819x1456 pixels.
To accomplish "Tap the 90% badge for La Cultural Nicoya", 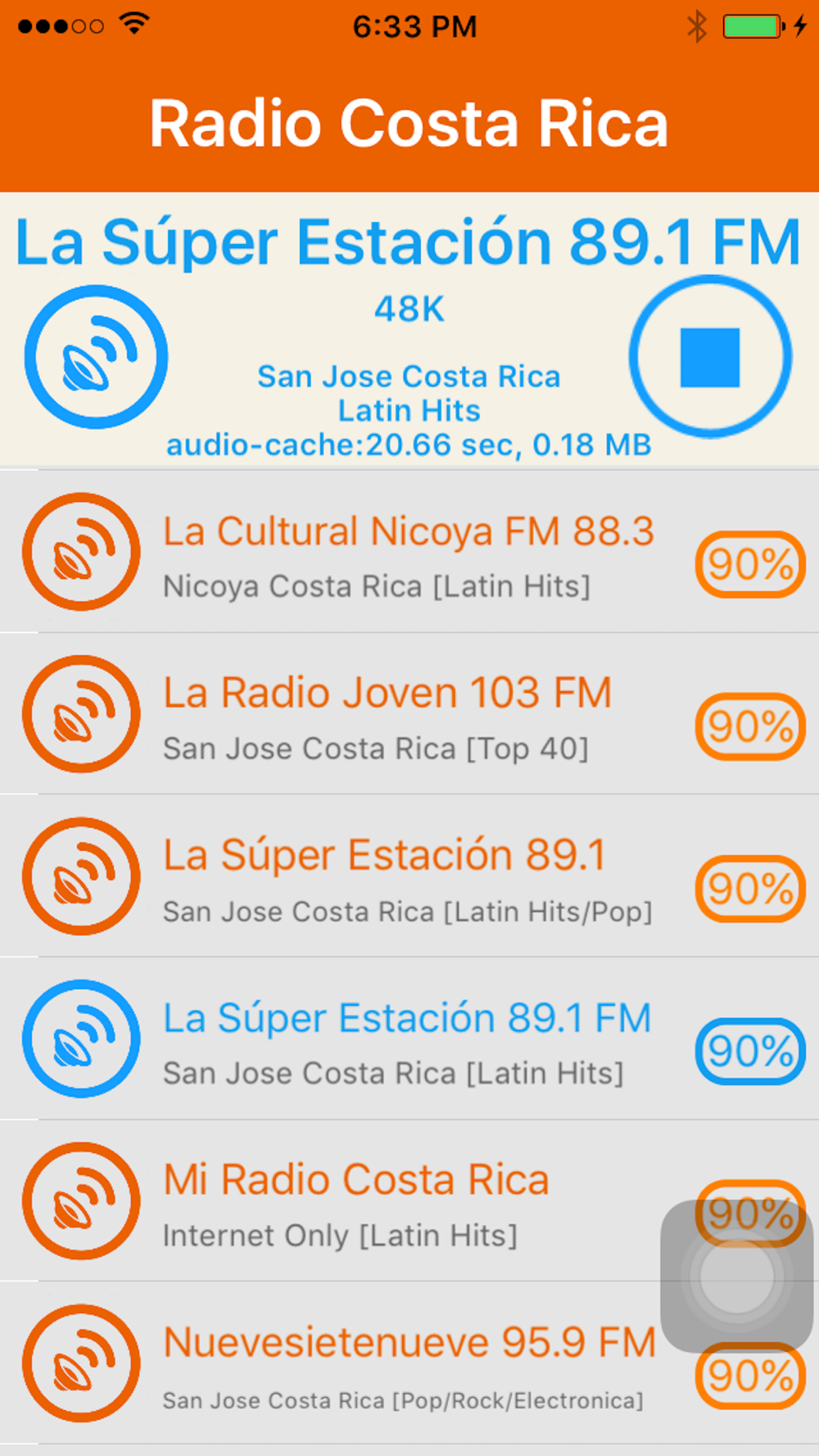I will (750, 564).
